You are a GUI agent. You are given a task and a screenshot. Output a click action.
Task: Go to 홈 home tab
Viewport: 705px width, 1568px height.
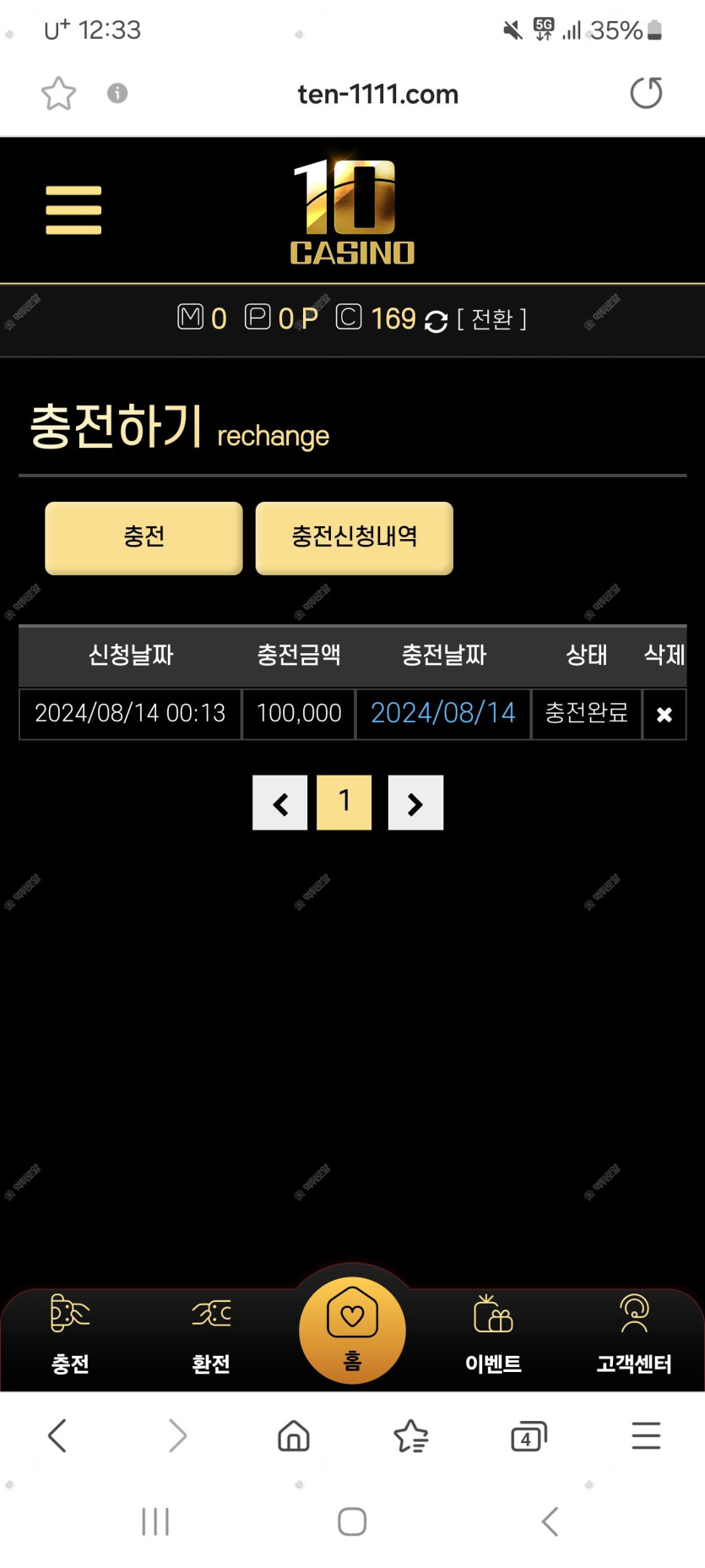352,1329
